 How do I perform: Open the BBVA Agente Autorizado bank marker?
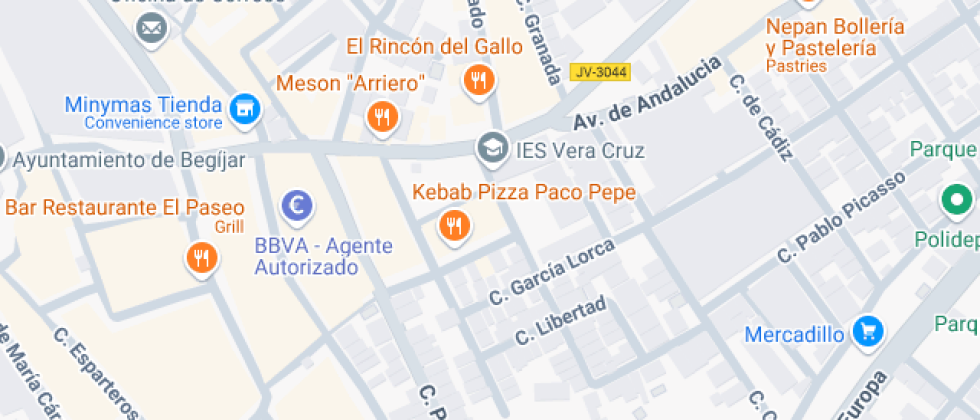pyautogui.click(x=297, y=207)
